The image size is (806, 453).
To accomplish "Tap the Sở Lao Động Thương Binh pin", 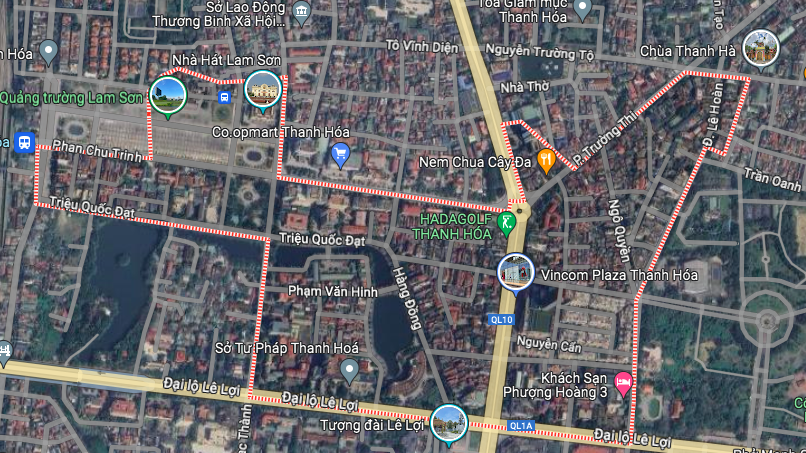I will tap(301, 14).
